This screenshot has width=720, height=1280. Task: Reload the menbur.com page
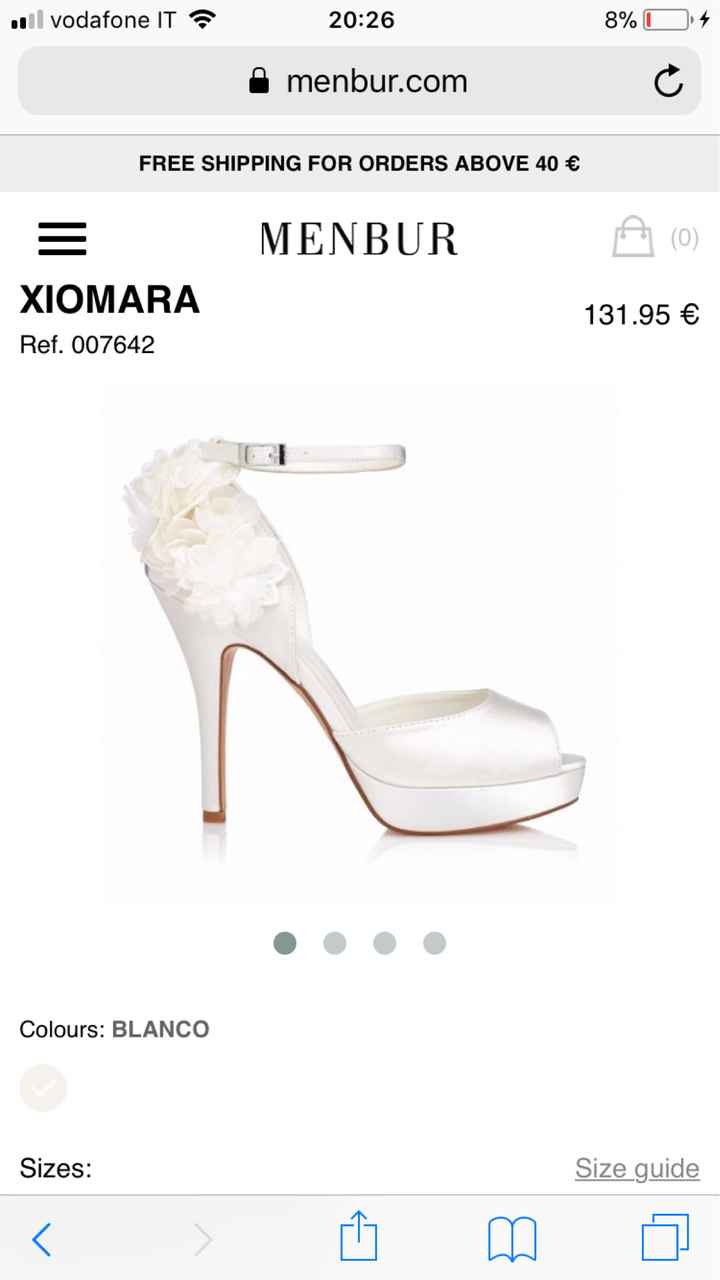point(668,82)
